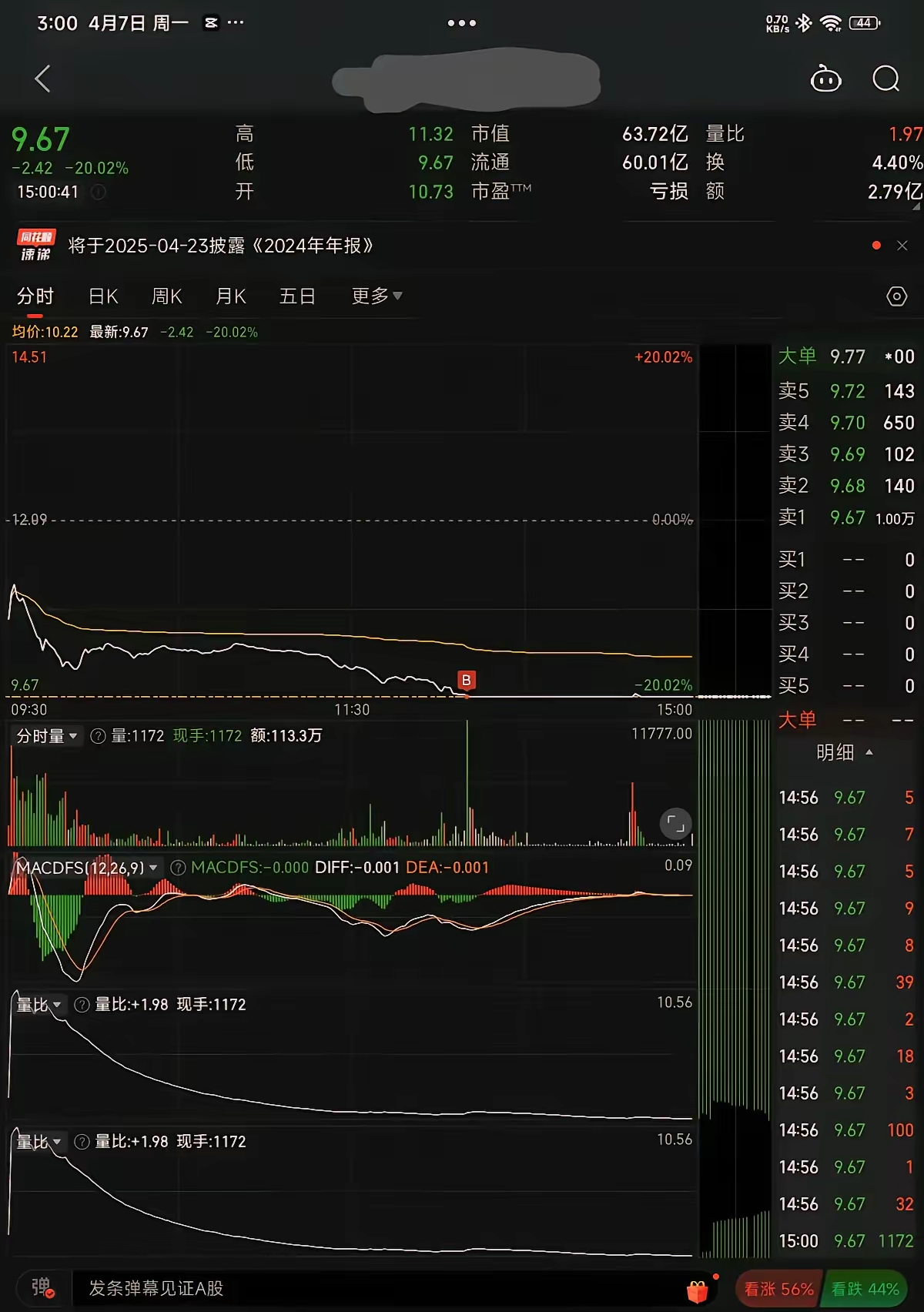Close the 2024 annual report banner
The height and width of the screenshot is (1312, 924).
902,246
